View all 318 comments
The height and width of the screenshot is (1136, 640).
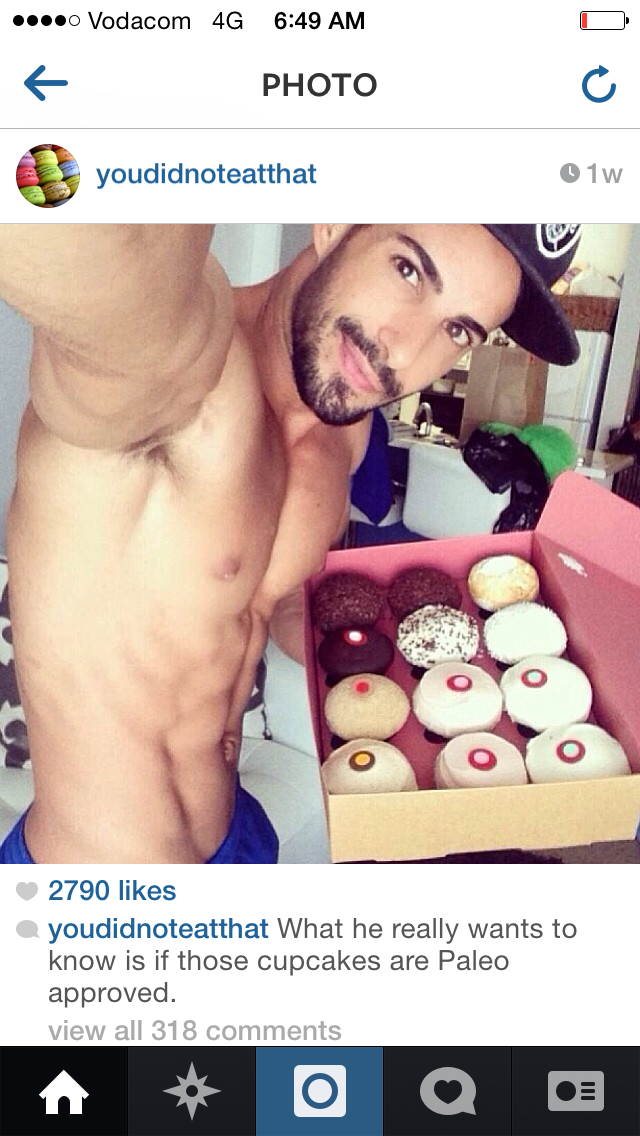coord(195,1030)
